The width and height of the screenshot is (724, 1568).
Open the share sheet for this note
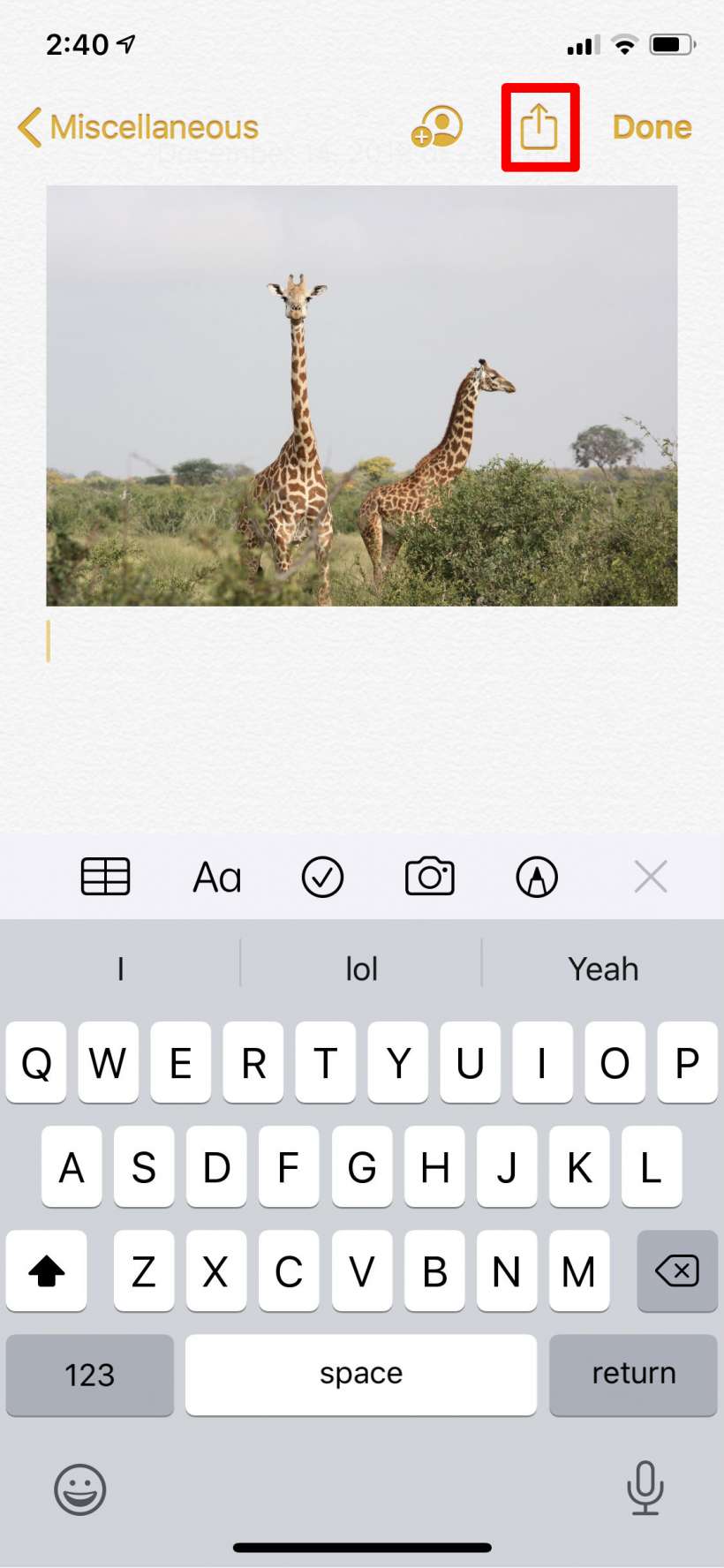pyautogui.click(x=539, y=127)
